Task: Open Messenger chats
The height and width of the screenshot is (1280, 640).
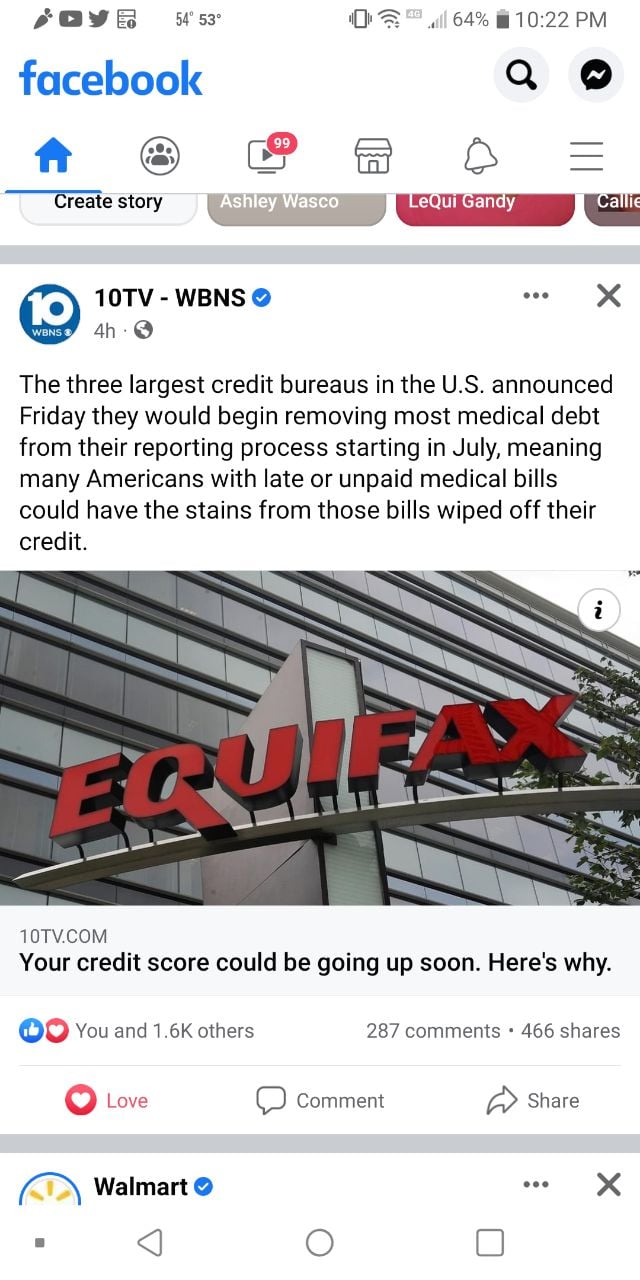Action: point(595,75)
